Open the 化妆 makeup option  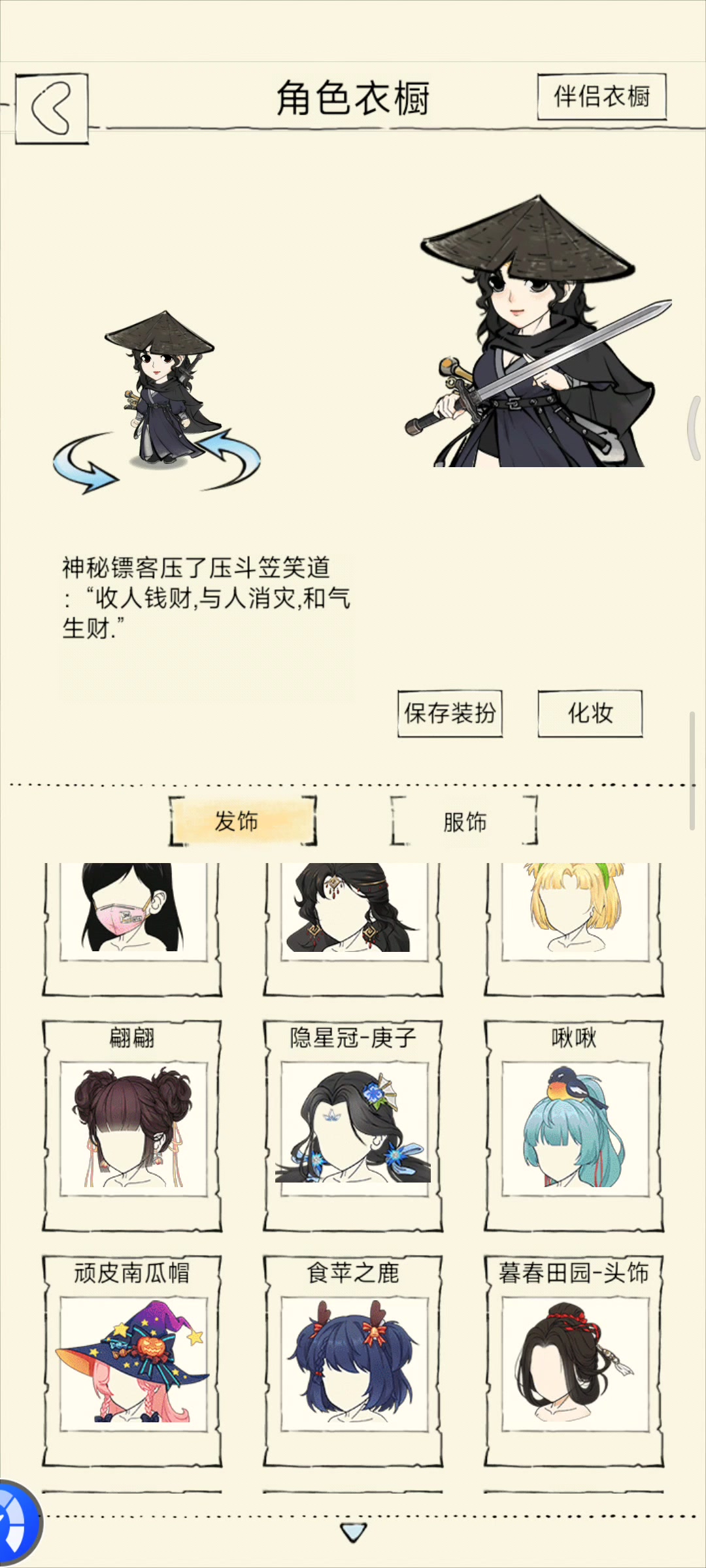[x=590, y=713]
